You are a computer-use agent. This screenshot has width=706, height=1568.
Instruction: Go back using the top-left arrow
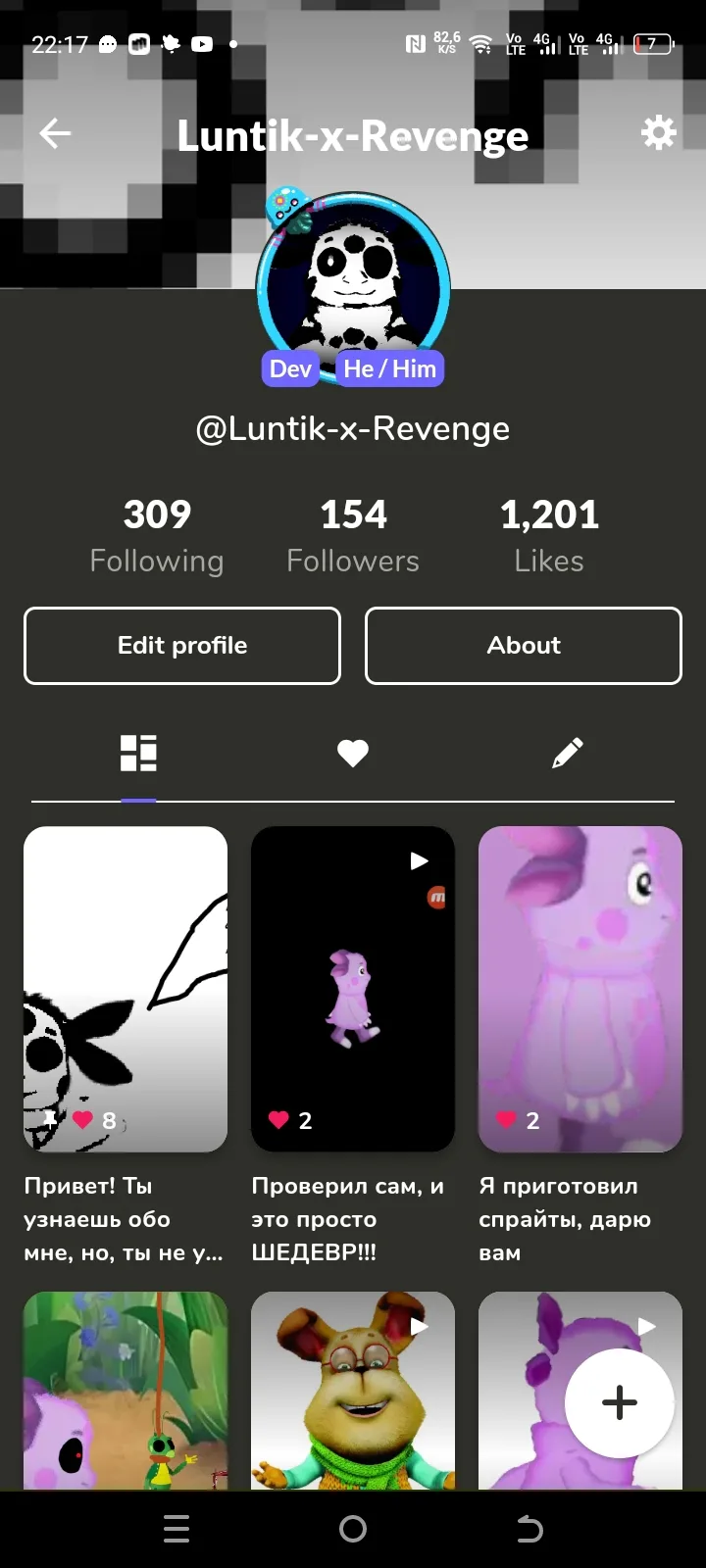(55, 133)
